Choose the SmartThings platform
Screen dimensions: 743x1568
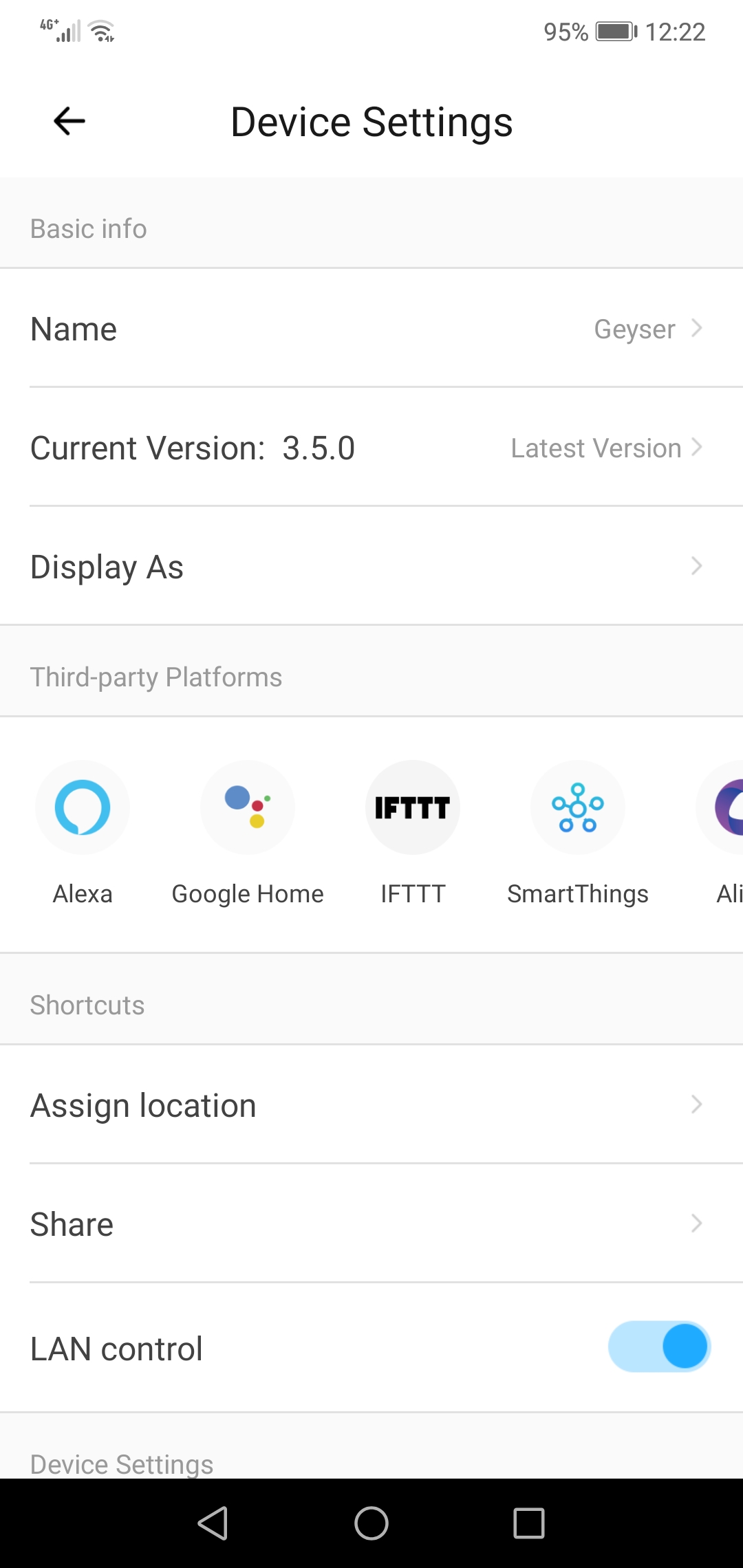point(578,808)
